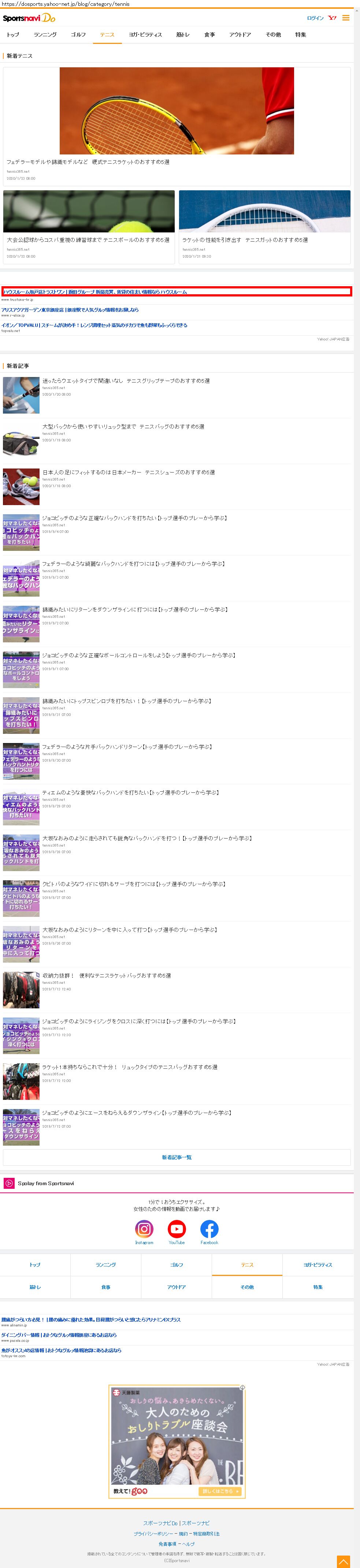Screen dimensions: 360x1568
Task: Select the 筋トレ tab in top navigation
Action: tap(183, 35)
